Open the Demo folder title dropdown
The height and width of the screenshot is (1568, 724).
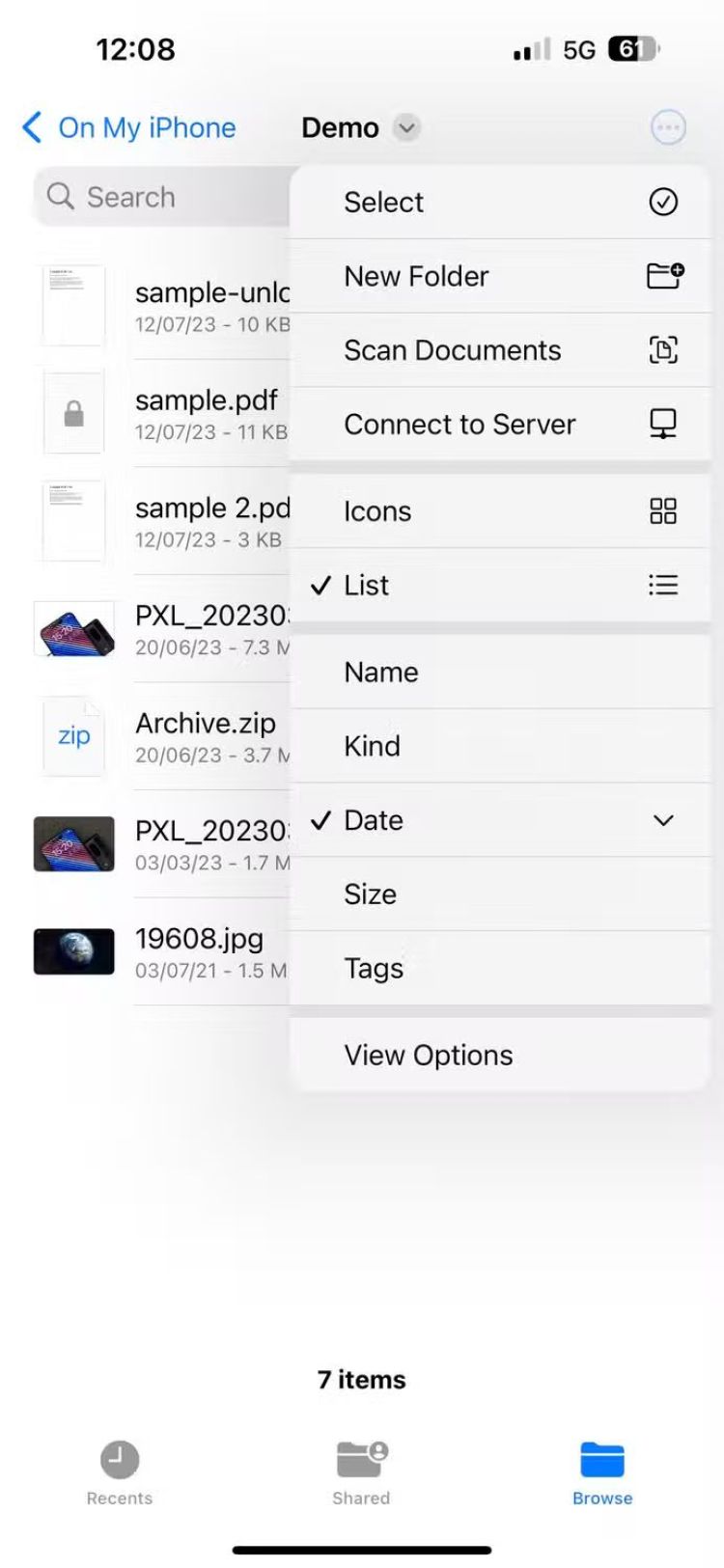coord(360,127)
